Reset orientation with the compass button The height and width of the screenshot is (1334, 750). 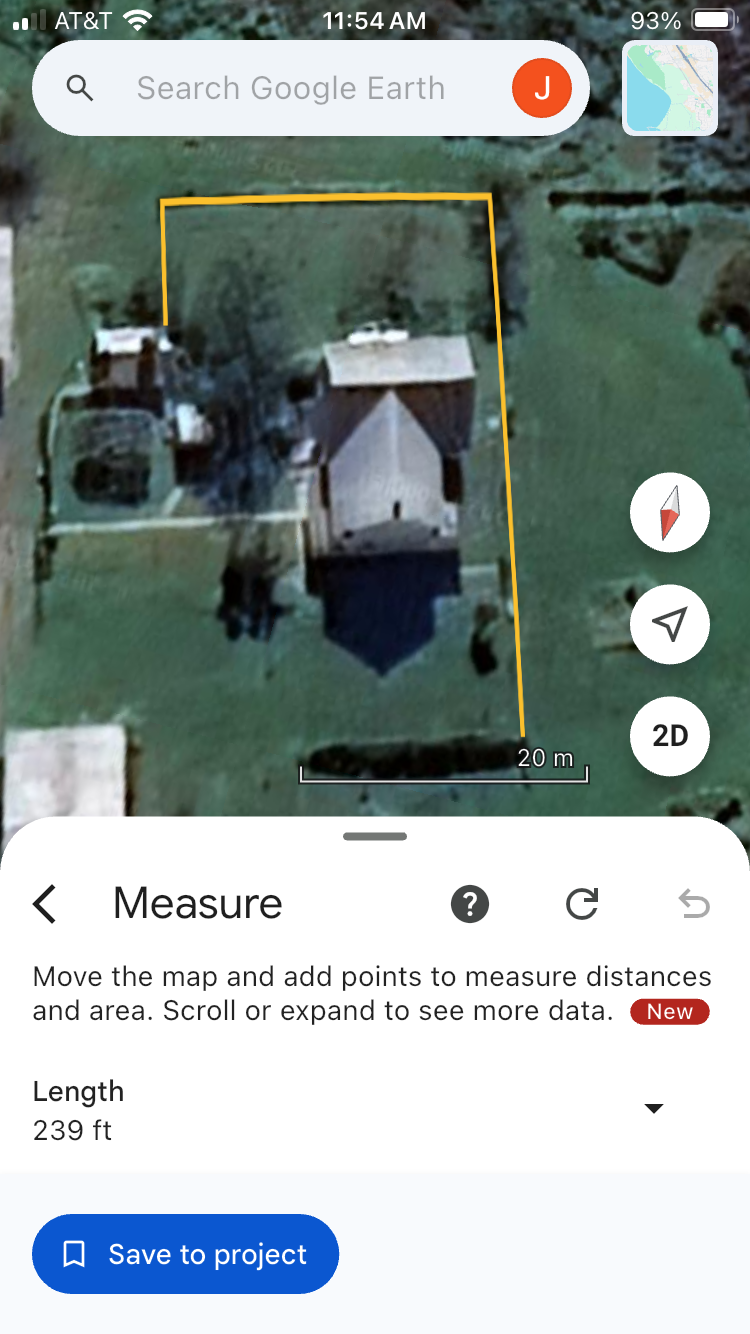(x=670, y=512)
